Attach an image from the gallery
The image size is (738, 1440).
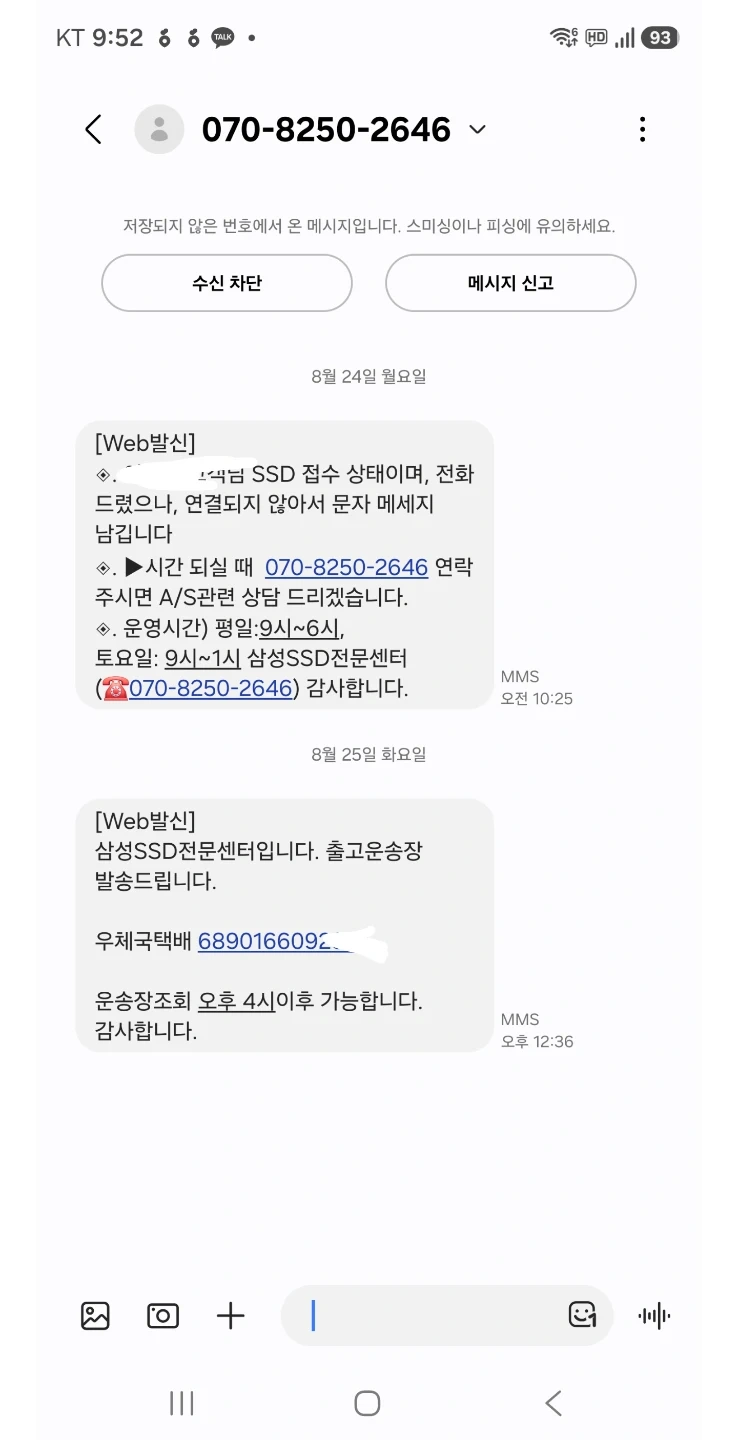pyautogui.click(x=95, y=1316)
